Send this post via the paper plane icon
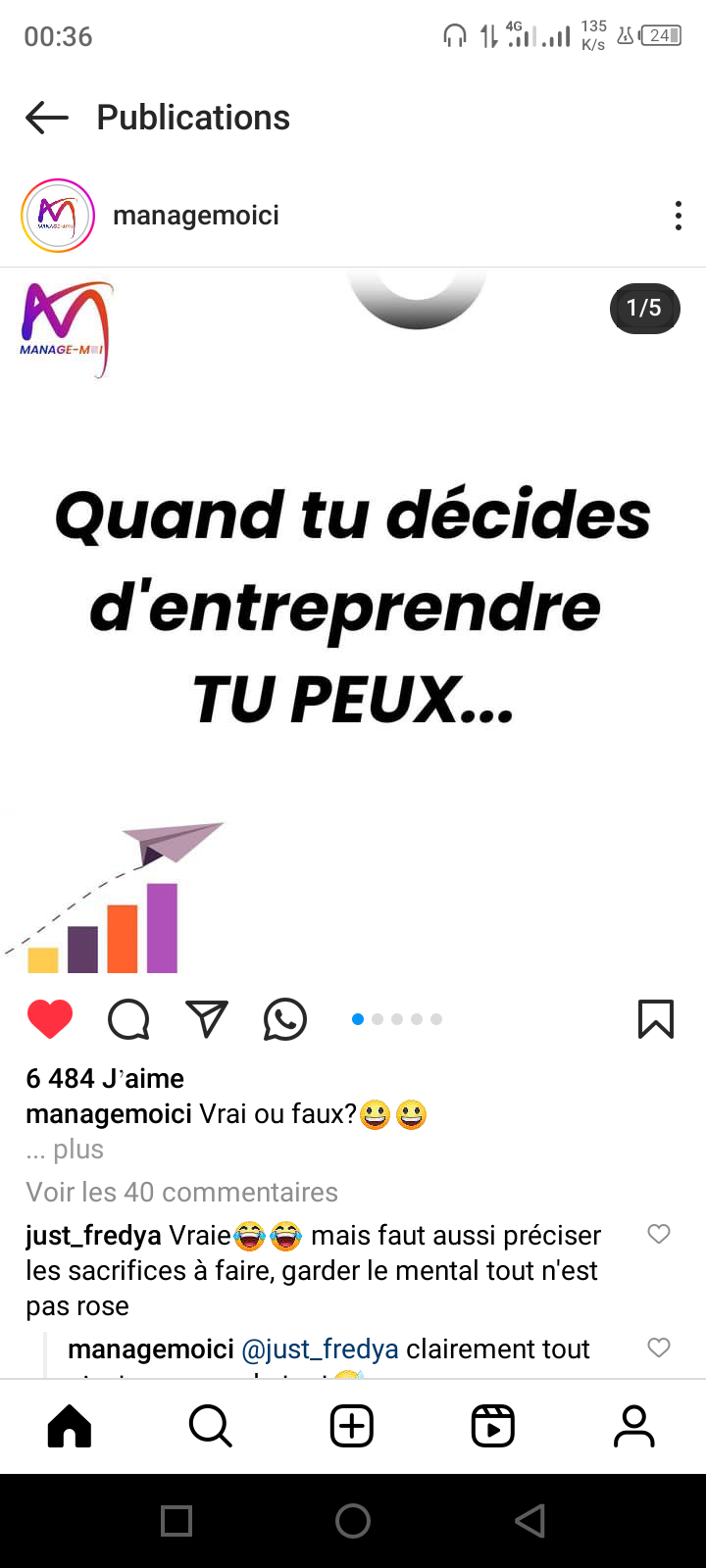Screen dimensions: 706x1568 (x=207, y=1019)
